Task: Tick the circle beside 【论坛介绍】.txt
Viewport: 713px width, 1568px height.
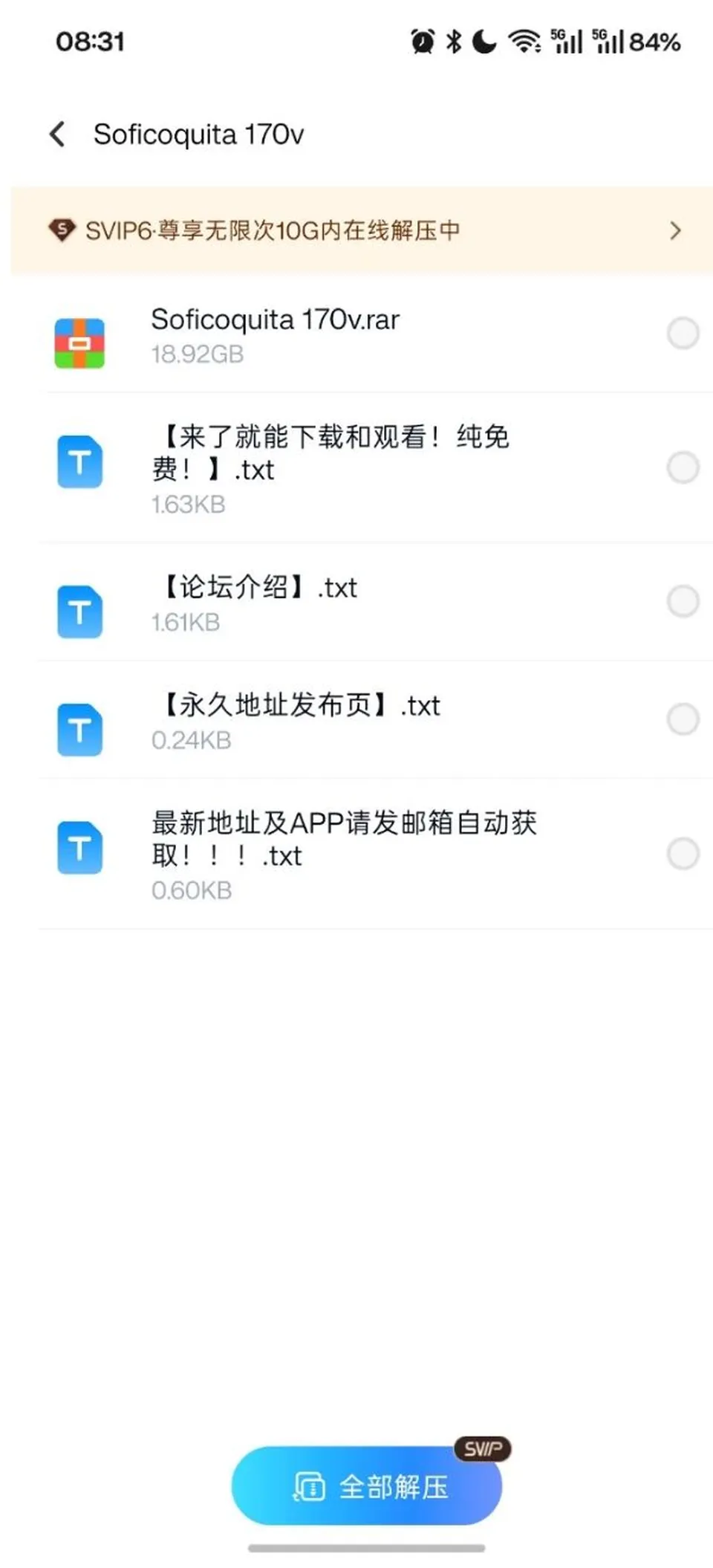Action: point(683,600)
